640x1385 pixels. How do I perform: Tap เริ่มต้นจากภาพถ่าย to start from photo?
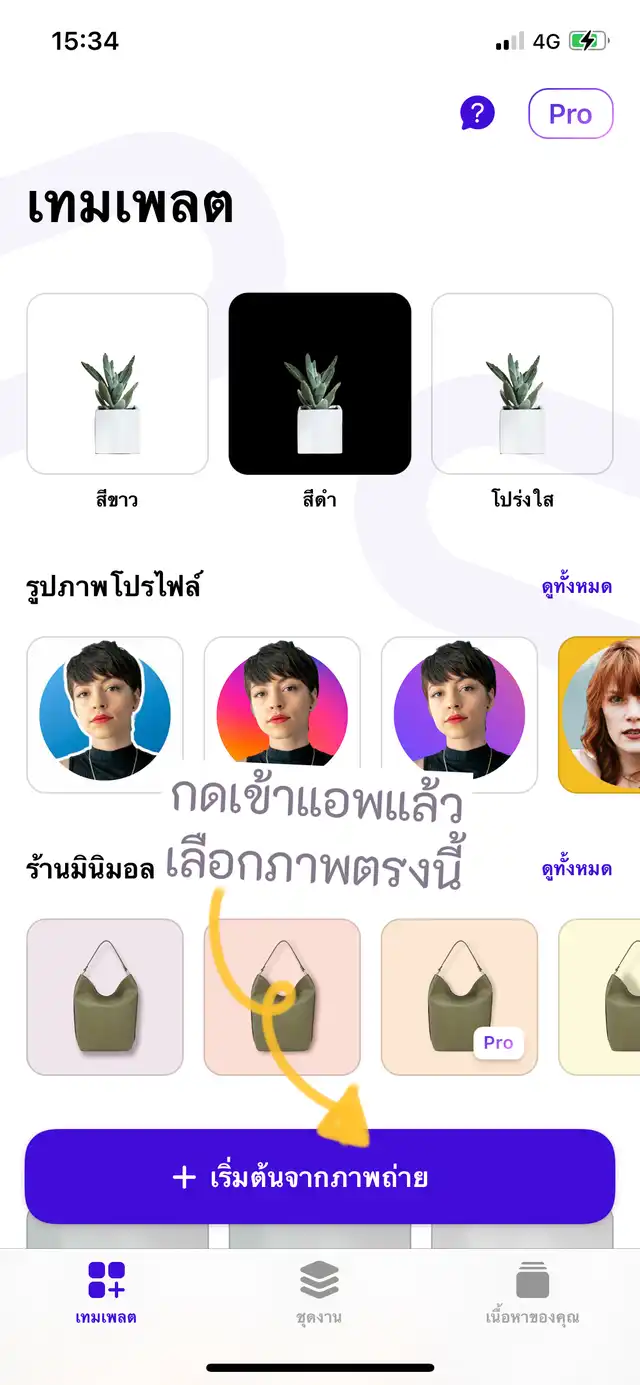(320, 1177)
